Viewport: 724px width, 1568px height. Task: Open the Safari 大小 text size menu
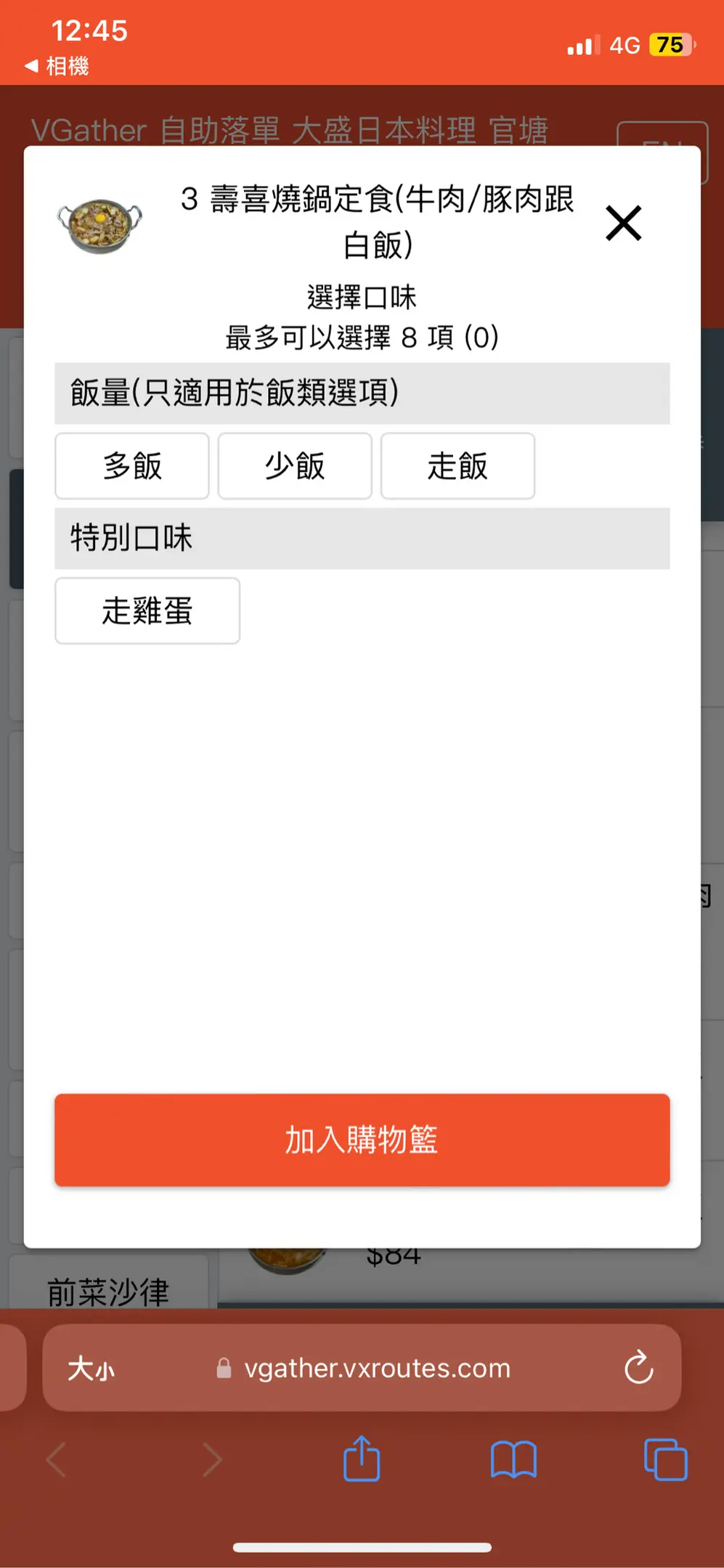tap(91, 1369)
